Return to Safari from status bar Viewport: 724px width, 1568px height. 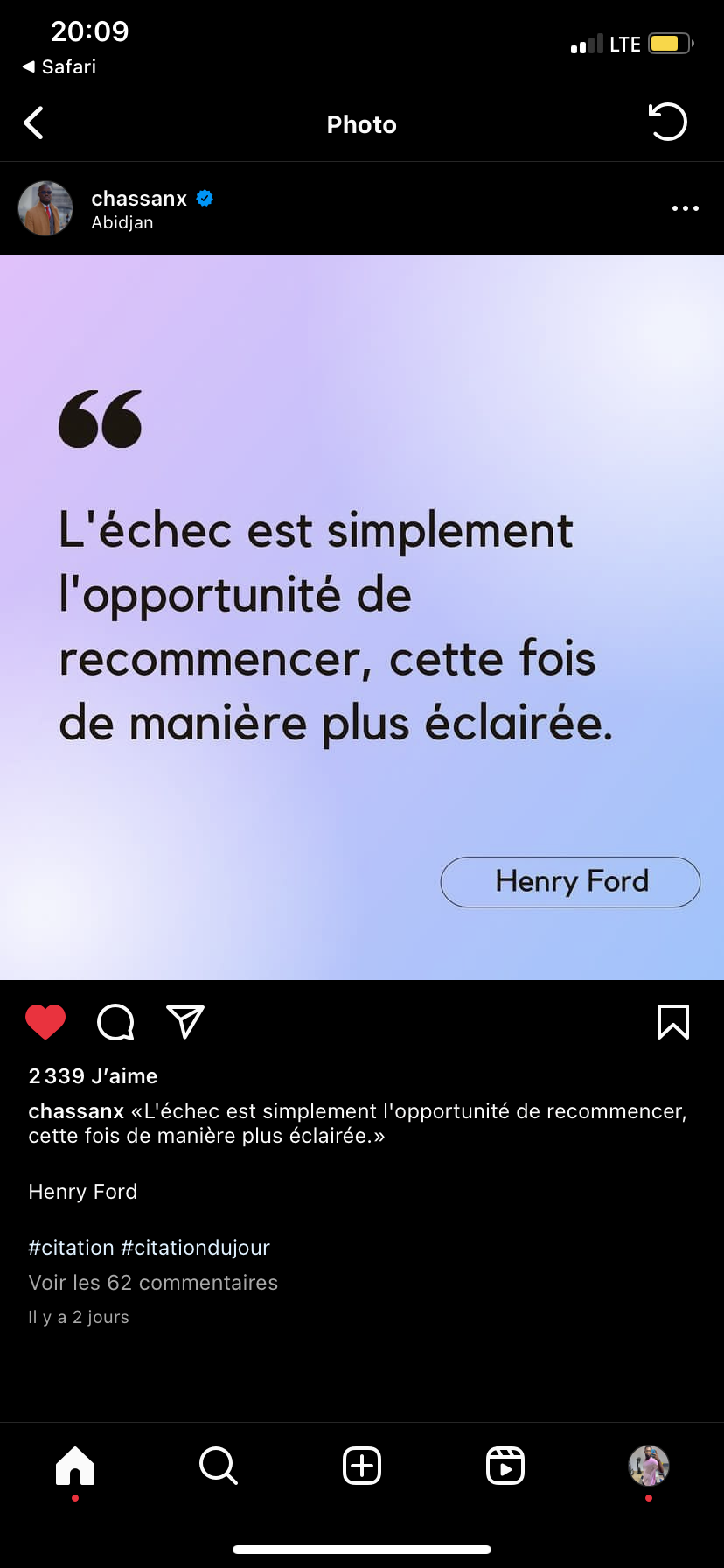click(x=59, y=66)
